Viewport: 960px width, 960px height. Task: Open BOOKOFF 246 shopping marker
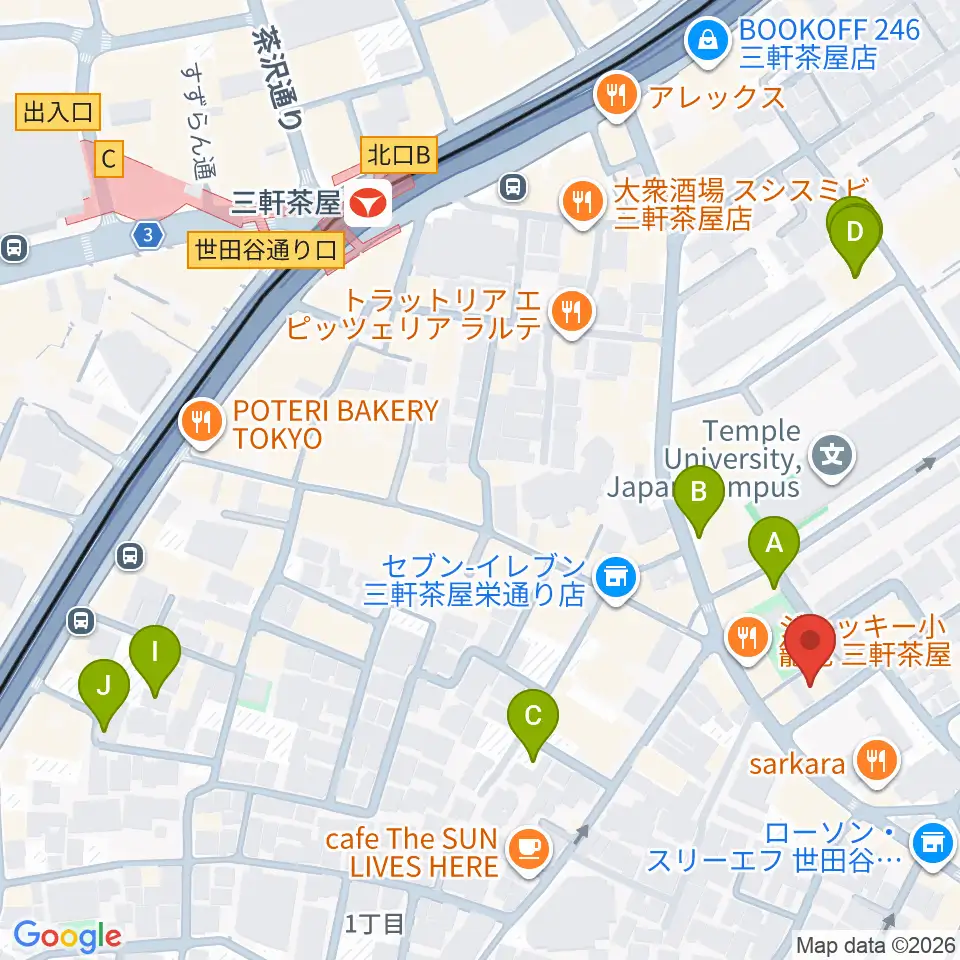point(708,42)
